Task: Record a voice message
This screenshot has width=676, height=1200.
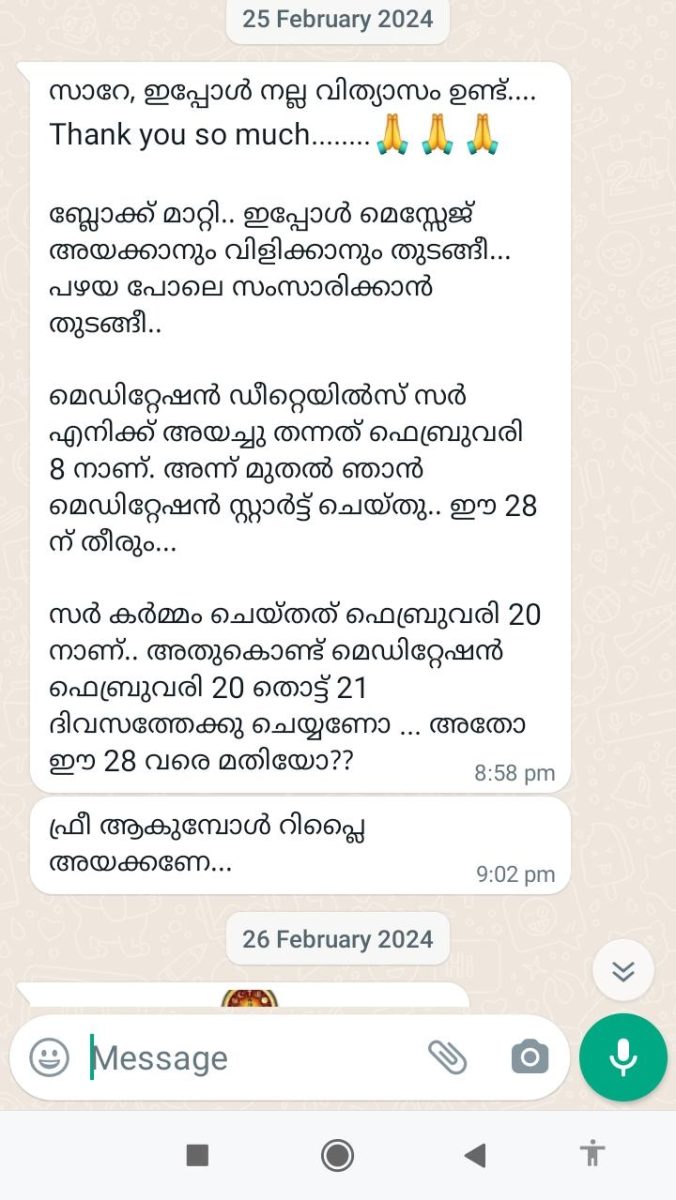Action: (623, 1057)
